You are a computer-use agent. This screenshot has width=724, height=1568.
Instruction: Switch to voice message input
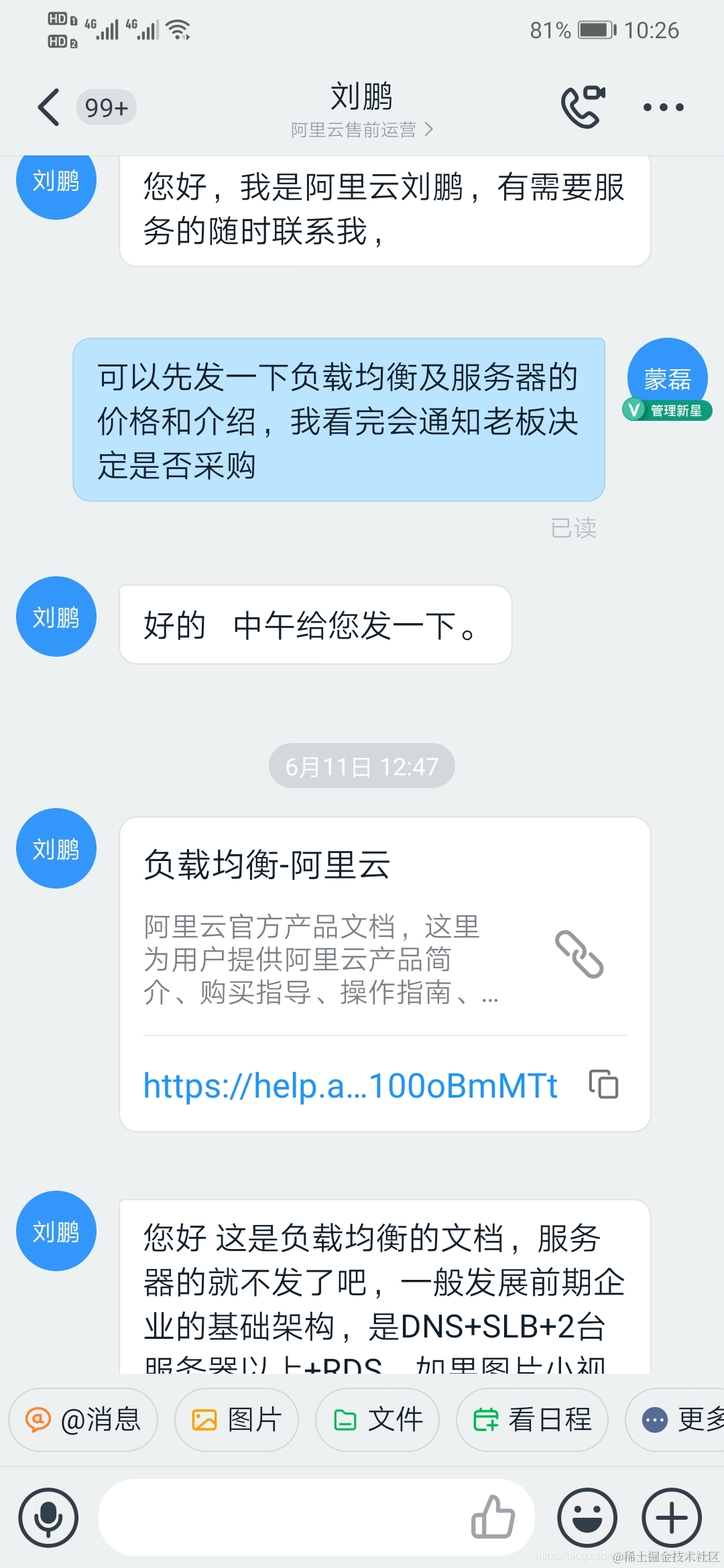(48, 1518)
